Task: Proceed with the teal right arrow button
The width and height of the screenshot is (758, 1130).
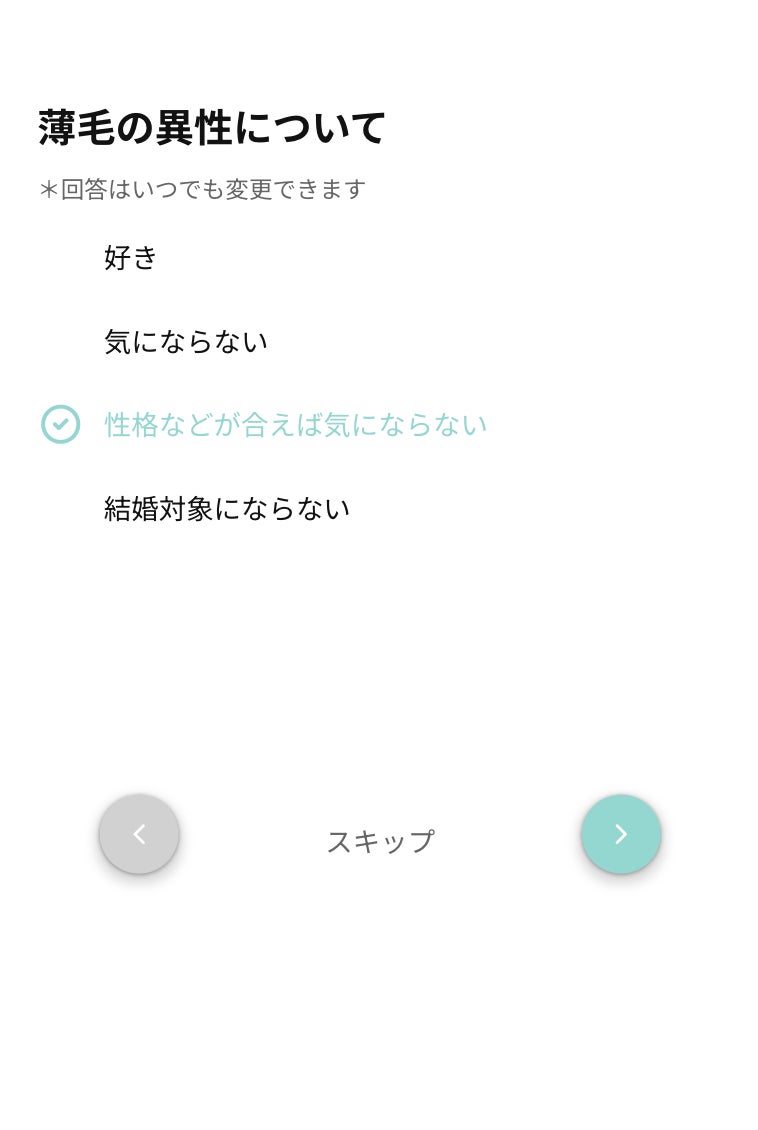Action: pyautogui.click(x=621, y=834)
